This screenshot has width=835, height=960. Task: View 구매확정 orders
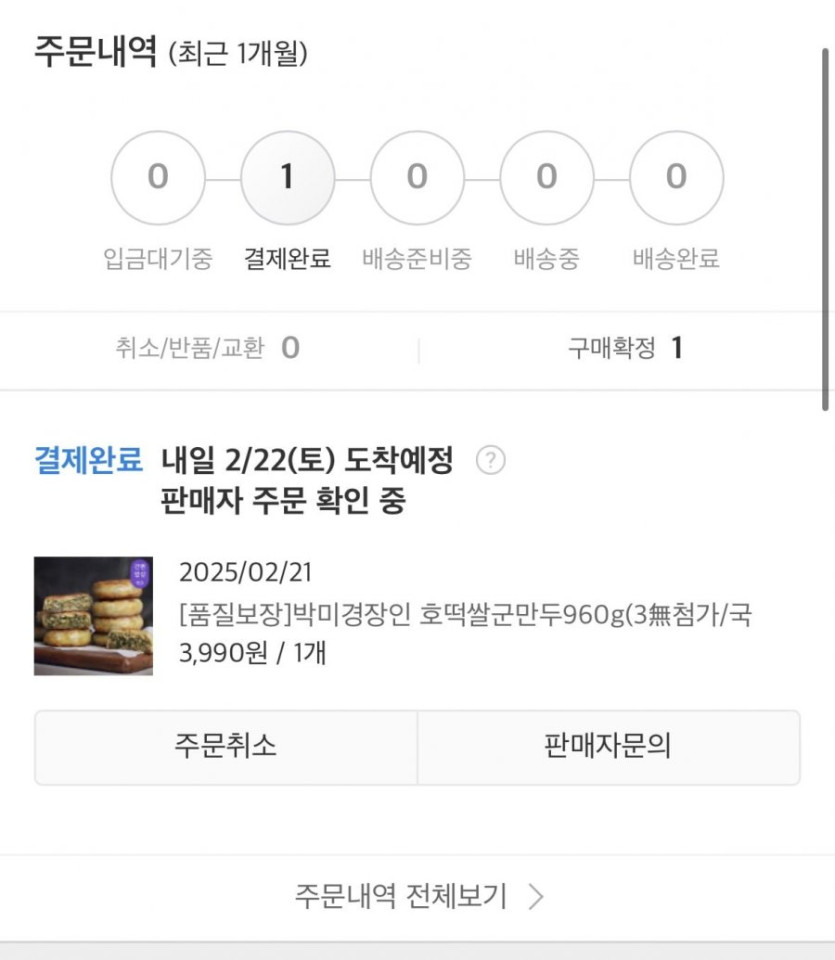tap(625, 348)
